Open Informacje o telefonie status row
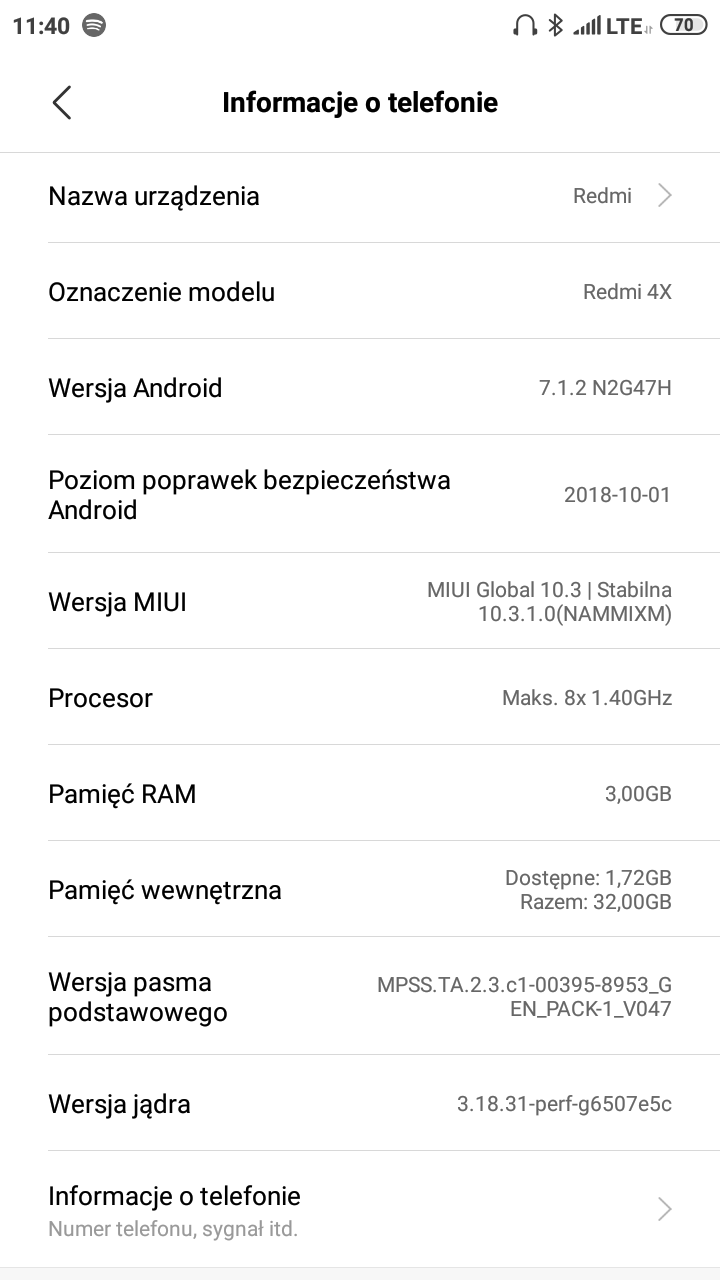The image size is (720, 1280). tap(360, 1210)
